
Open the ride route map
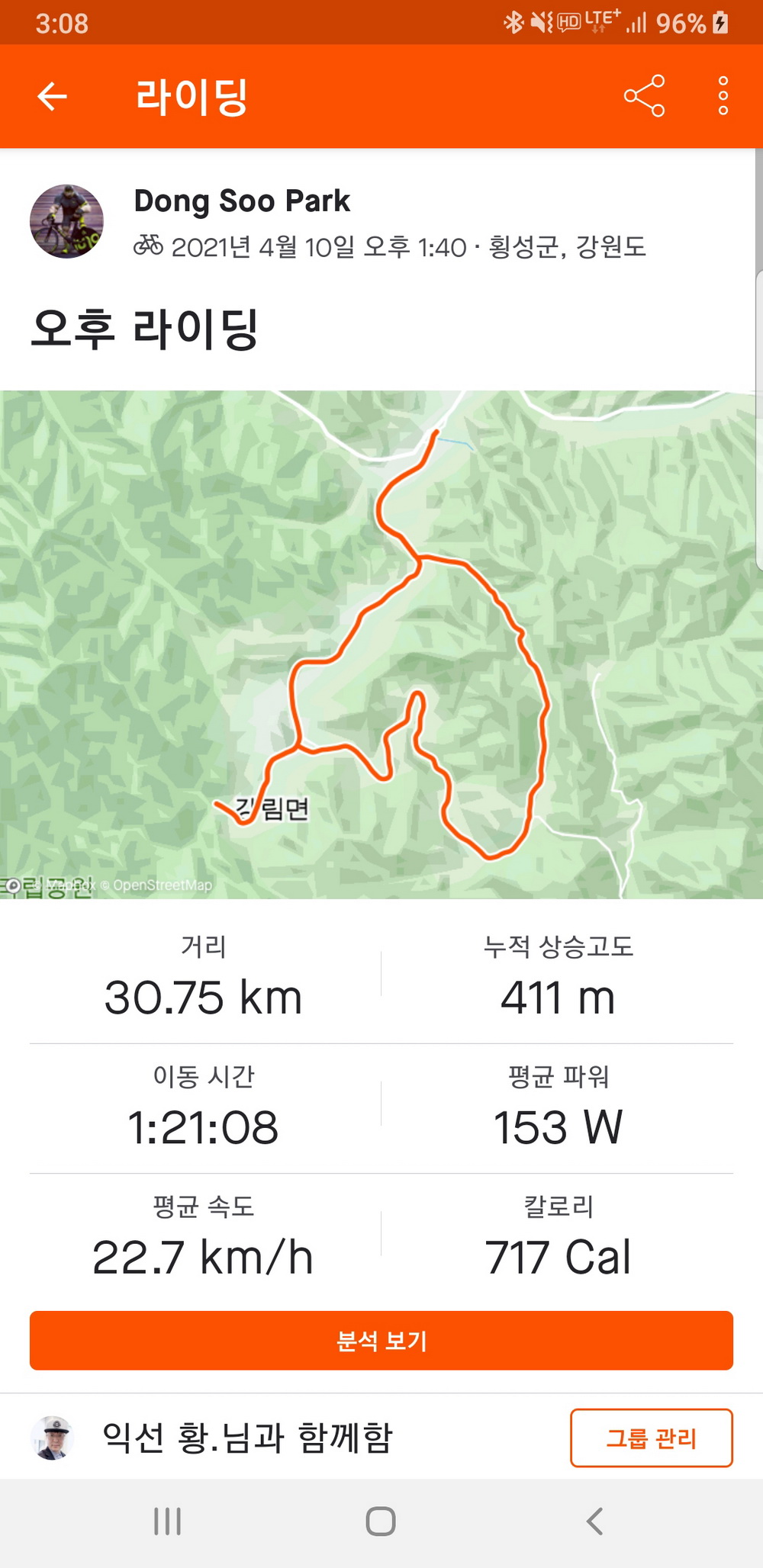click(x=381, y=644)
